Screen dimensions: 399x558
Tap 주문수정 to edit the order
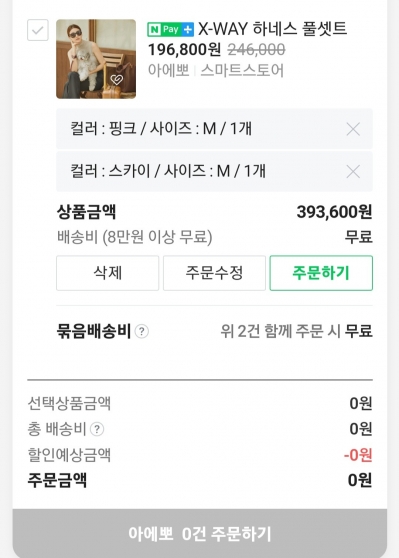214,273
